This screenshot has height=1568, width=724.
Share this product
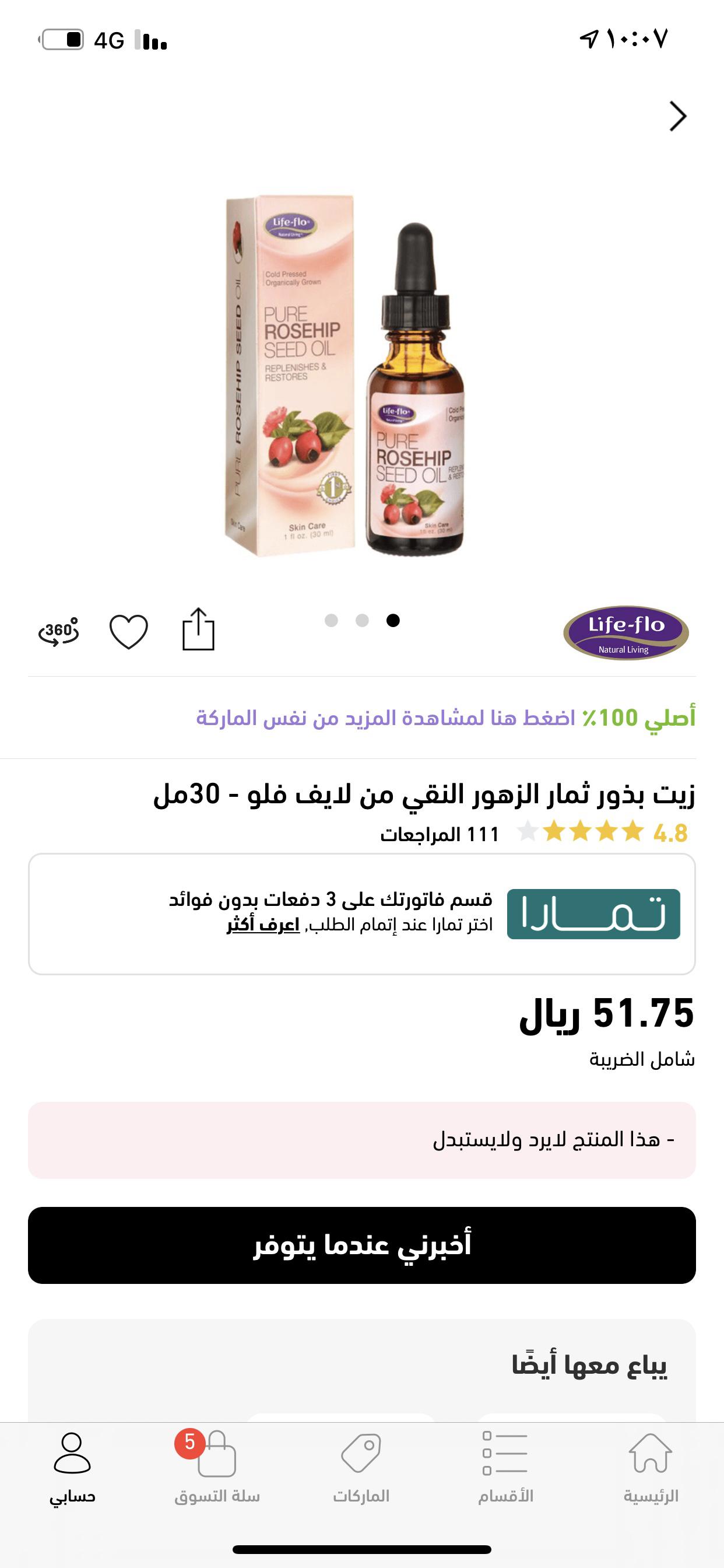198,630
